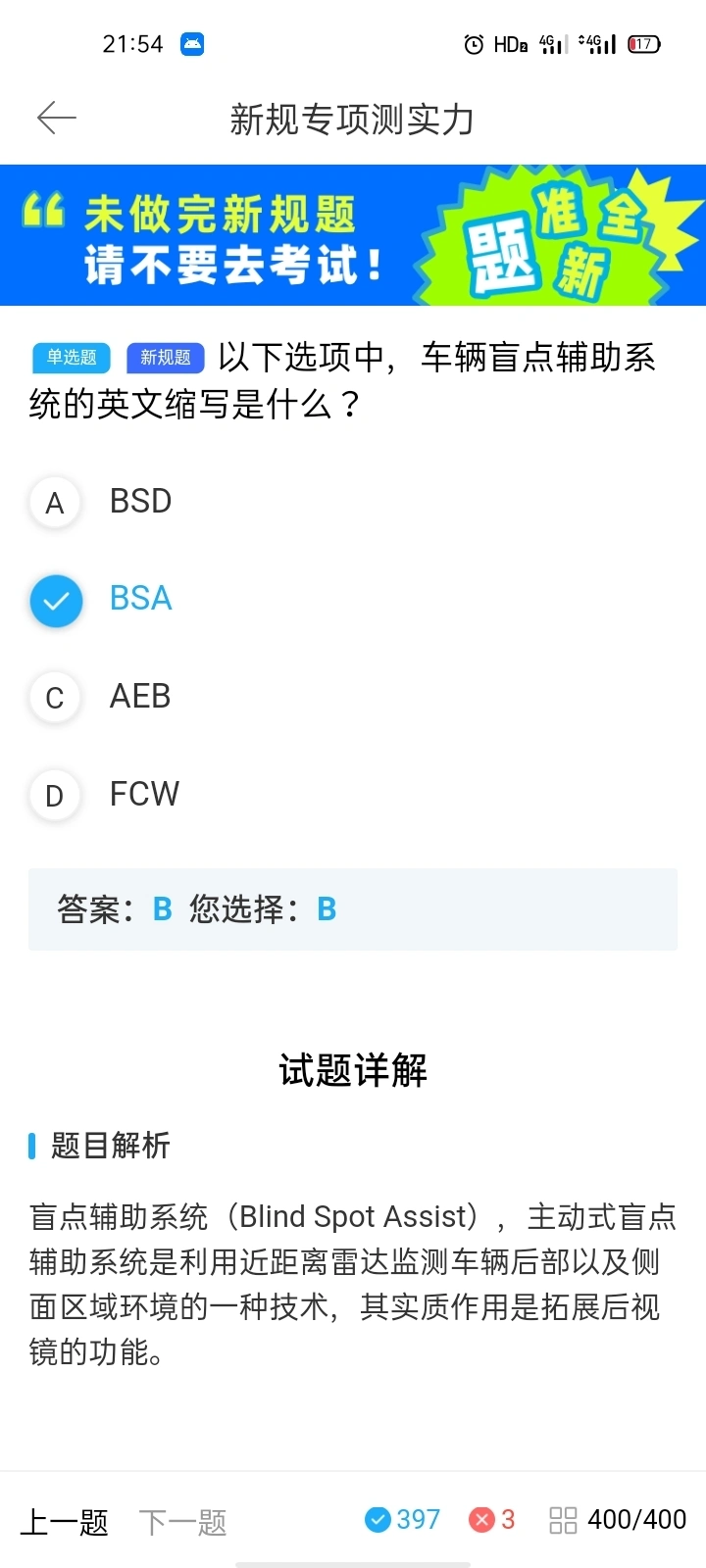
Task: Open the 400/400 question grid
Action: pos(618,1520)
